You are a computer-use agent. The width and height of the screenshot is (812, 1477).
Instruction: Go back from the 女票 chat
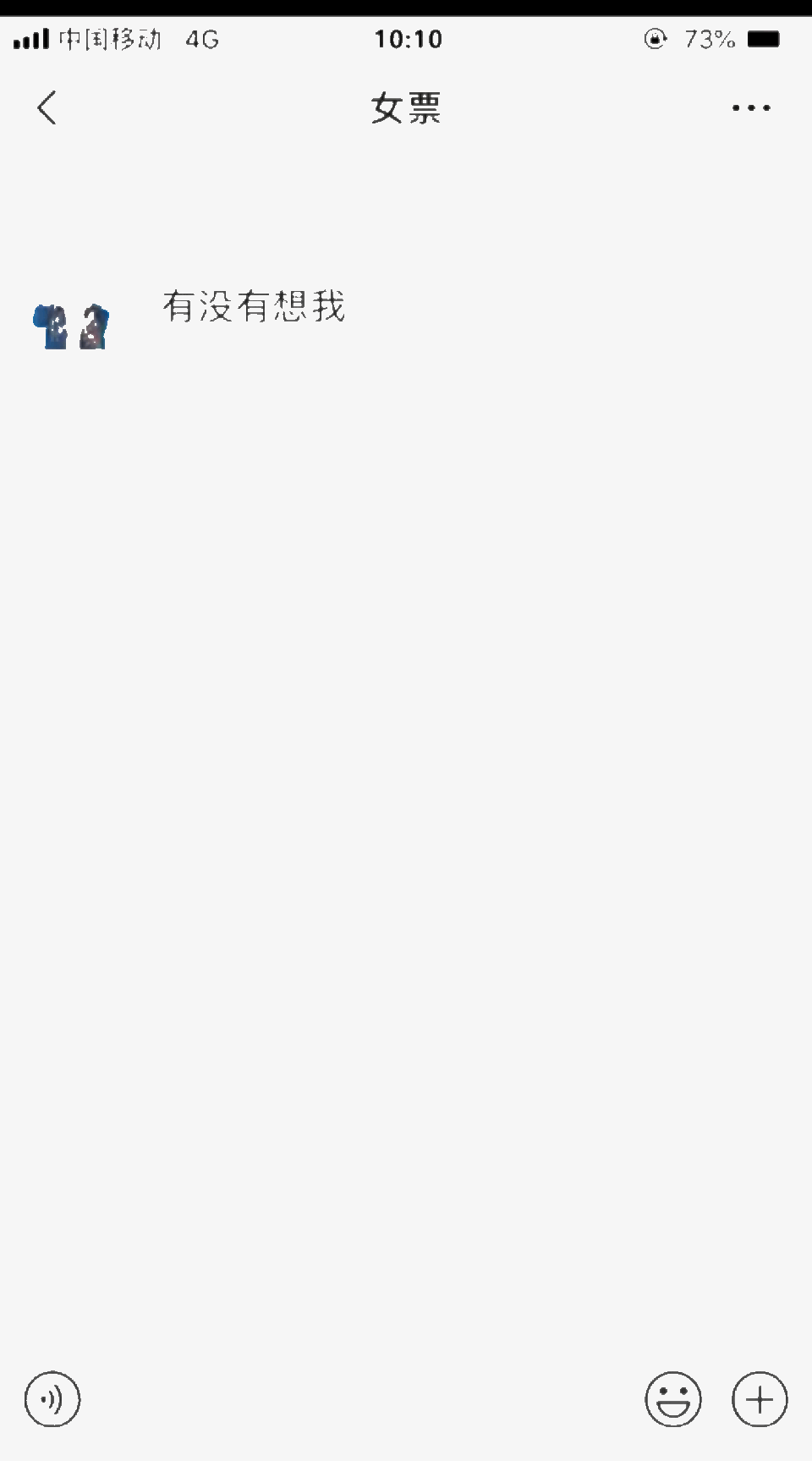(x=47, y=107)
